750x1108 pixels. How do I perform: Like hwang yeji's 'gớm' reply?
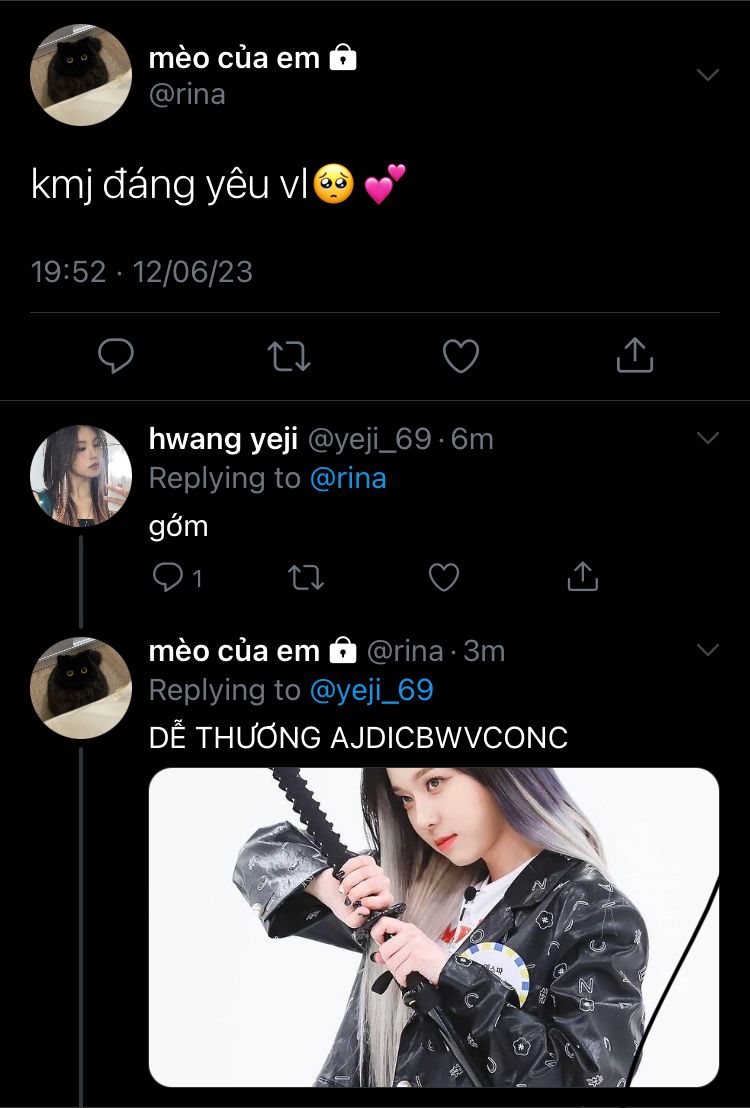pos(443,577)
